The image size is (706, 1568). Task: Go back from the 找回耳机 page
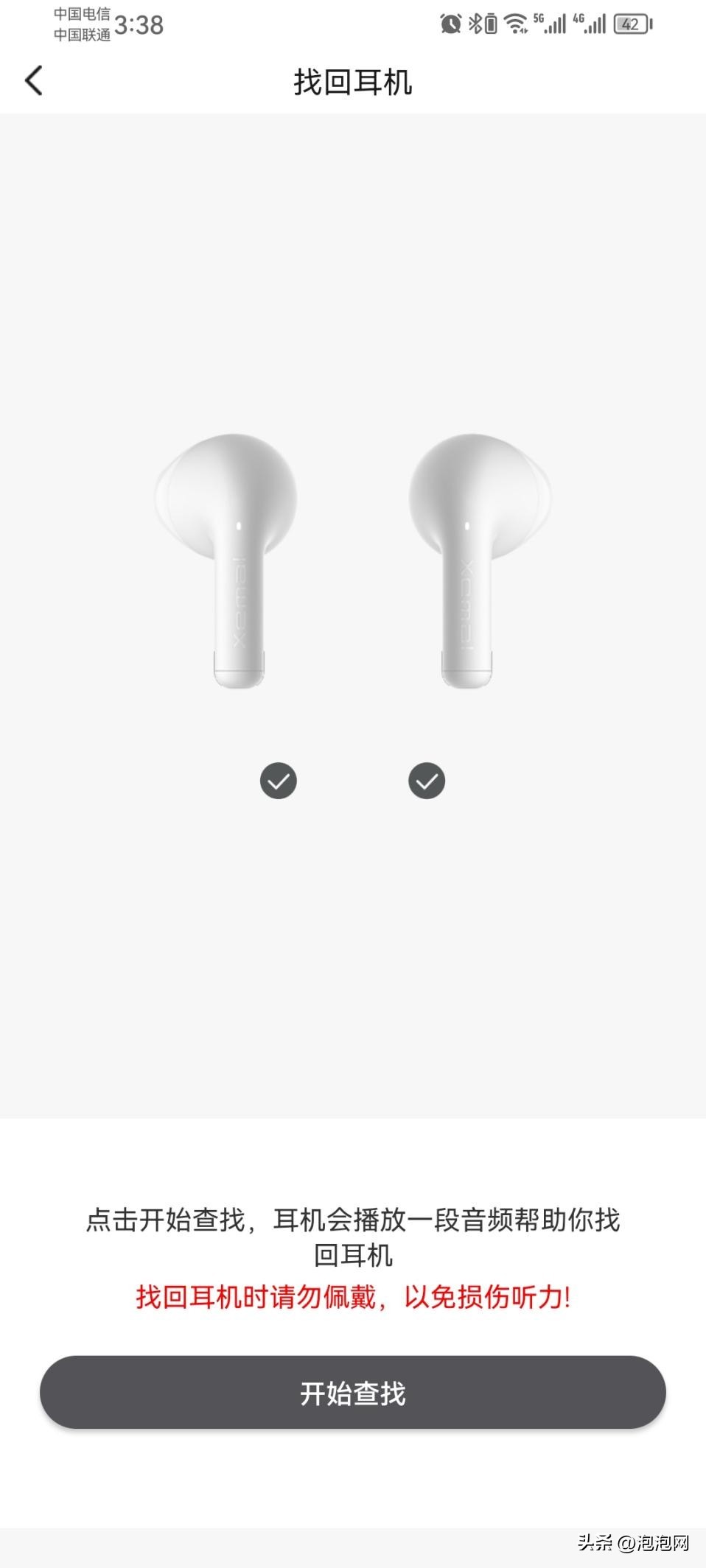coord(34,81)
